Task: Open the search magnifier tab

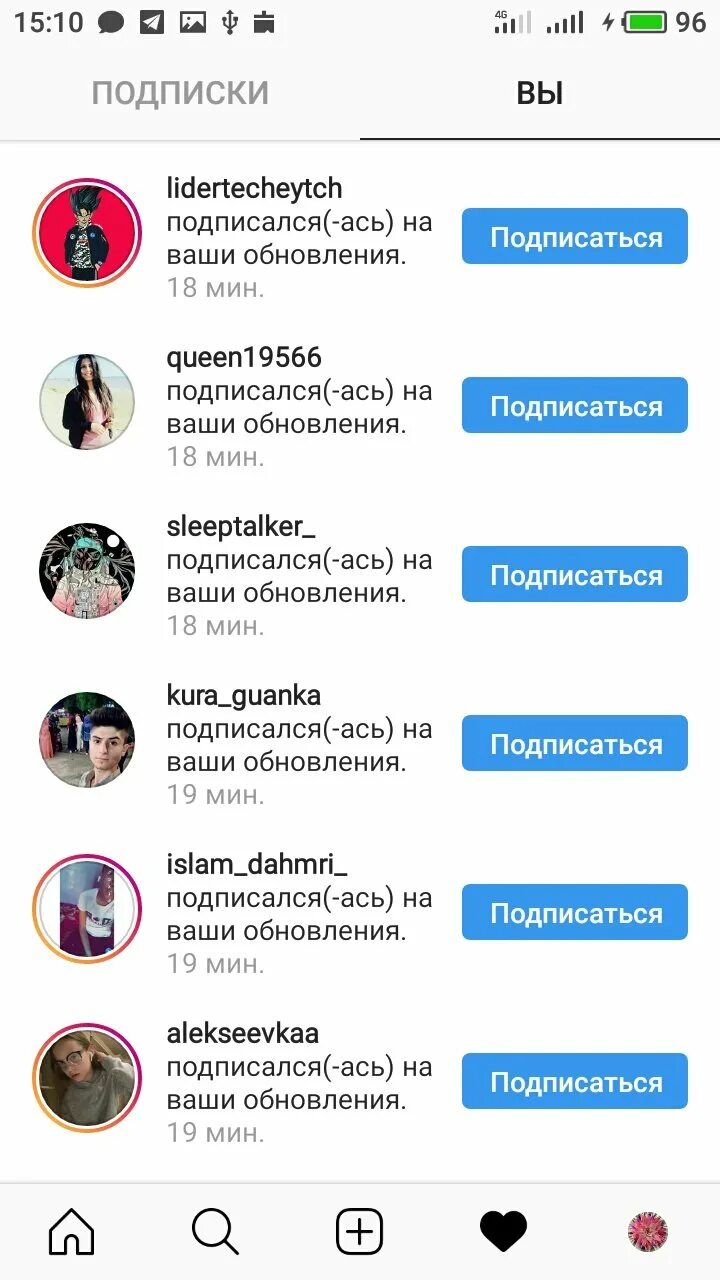Action: click(x=215, y=1231)
